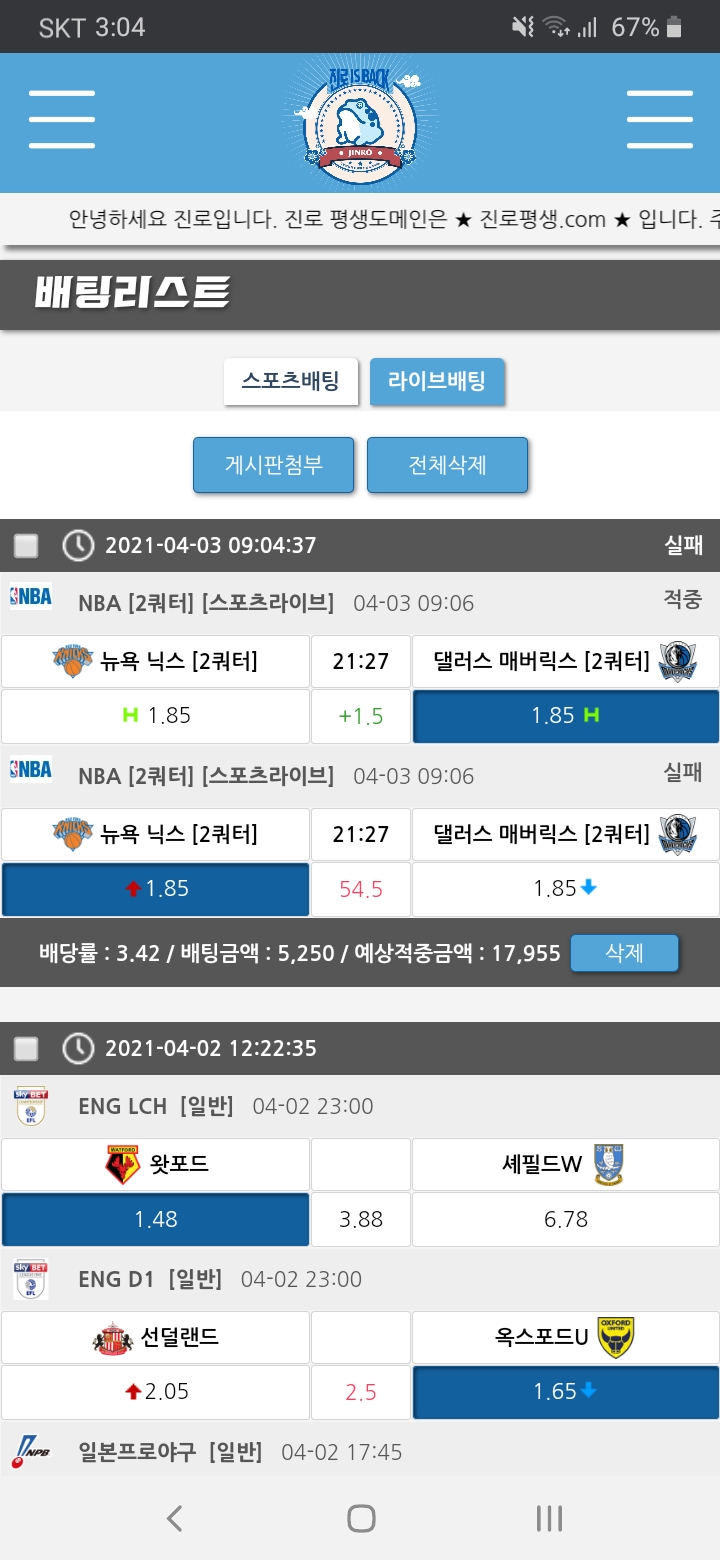The height and width of the screenshot is (1560, 720).
Task: Tap the 전체삭제 button
Action: 447,465
